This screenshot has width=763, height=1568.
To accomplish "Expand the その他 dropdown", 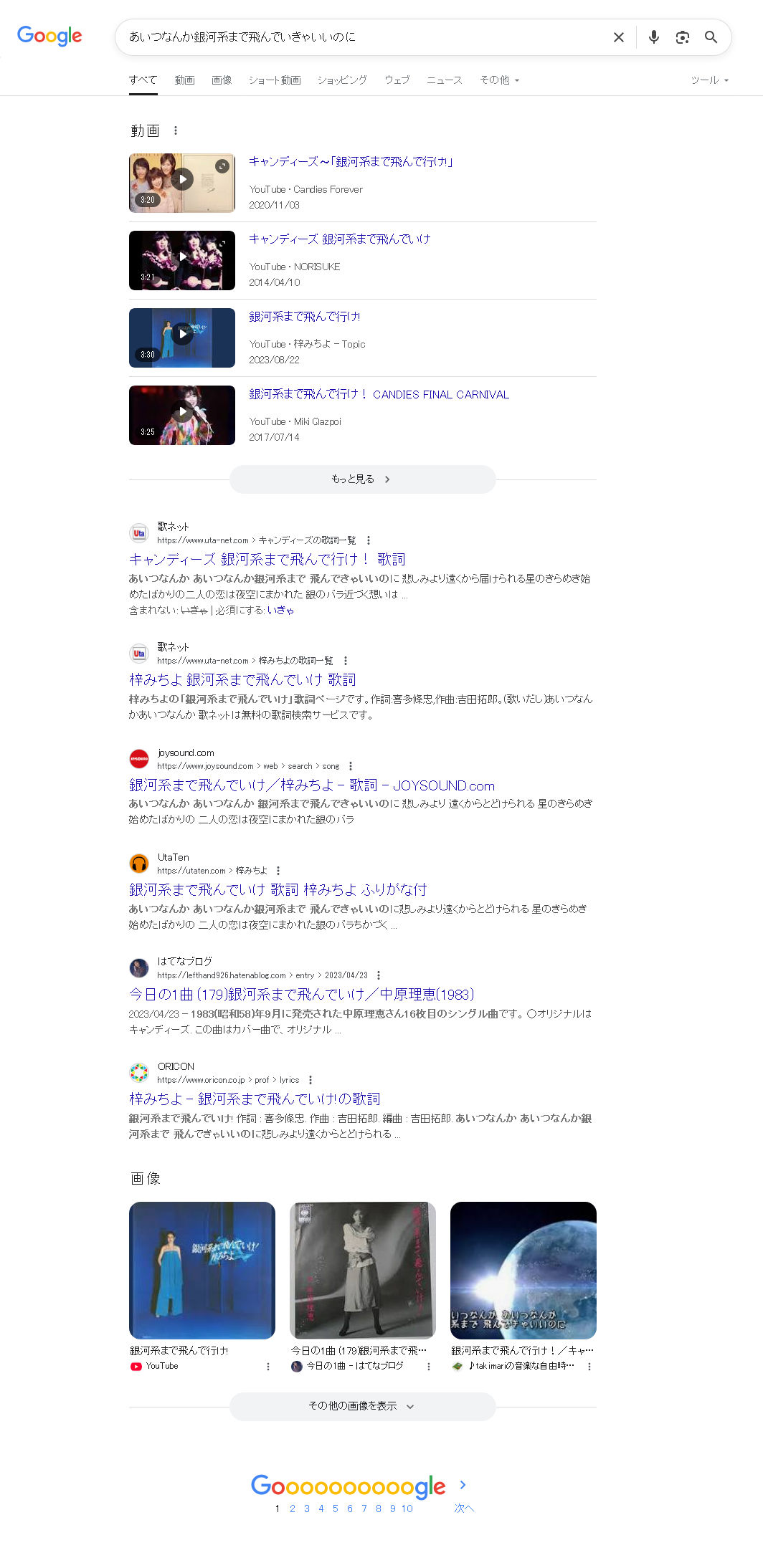I will click(499, 80).
